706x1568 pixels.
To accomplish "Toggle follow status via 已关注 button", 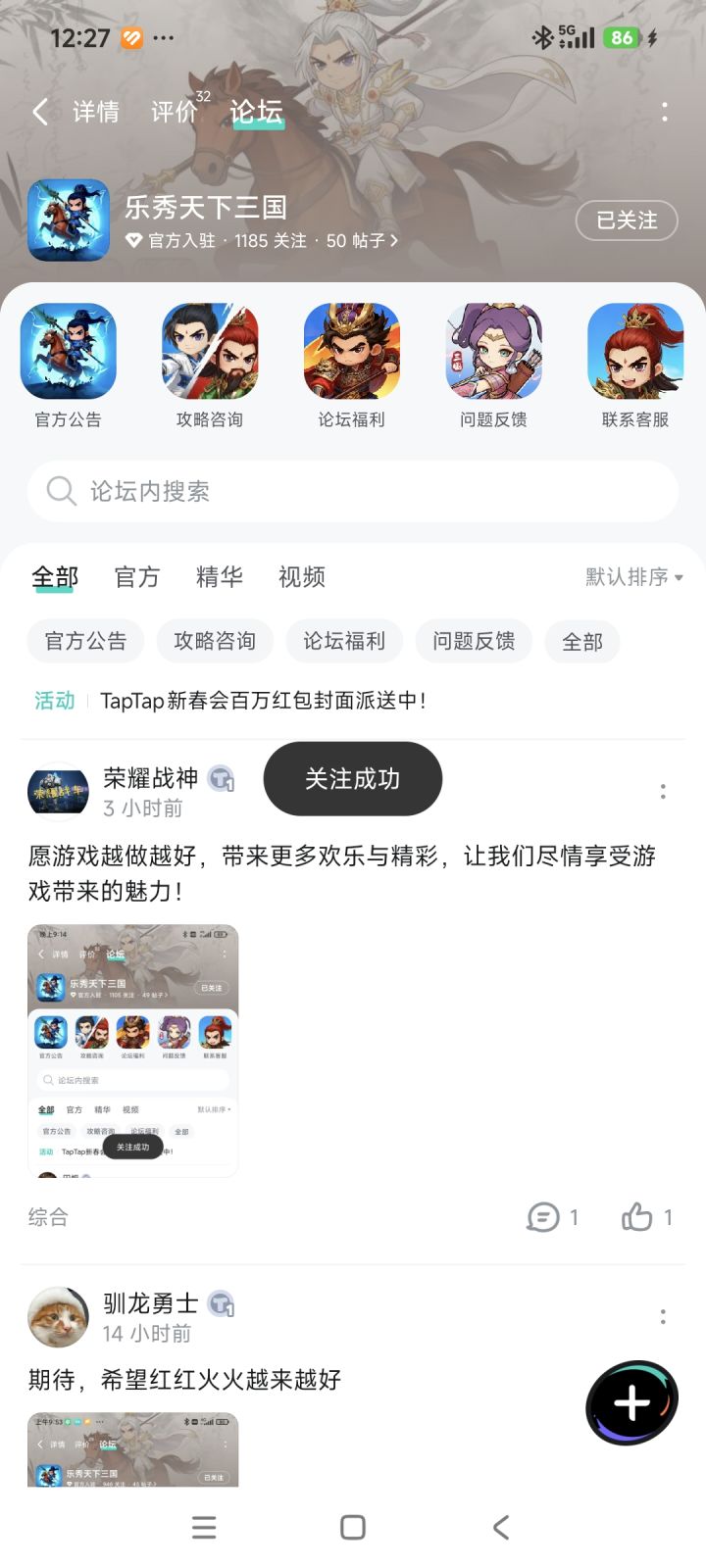I will point(627,221).
